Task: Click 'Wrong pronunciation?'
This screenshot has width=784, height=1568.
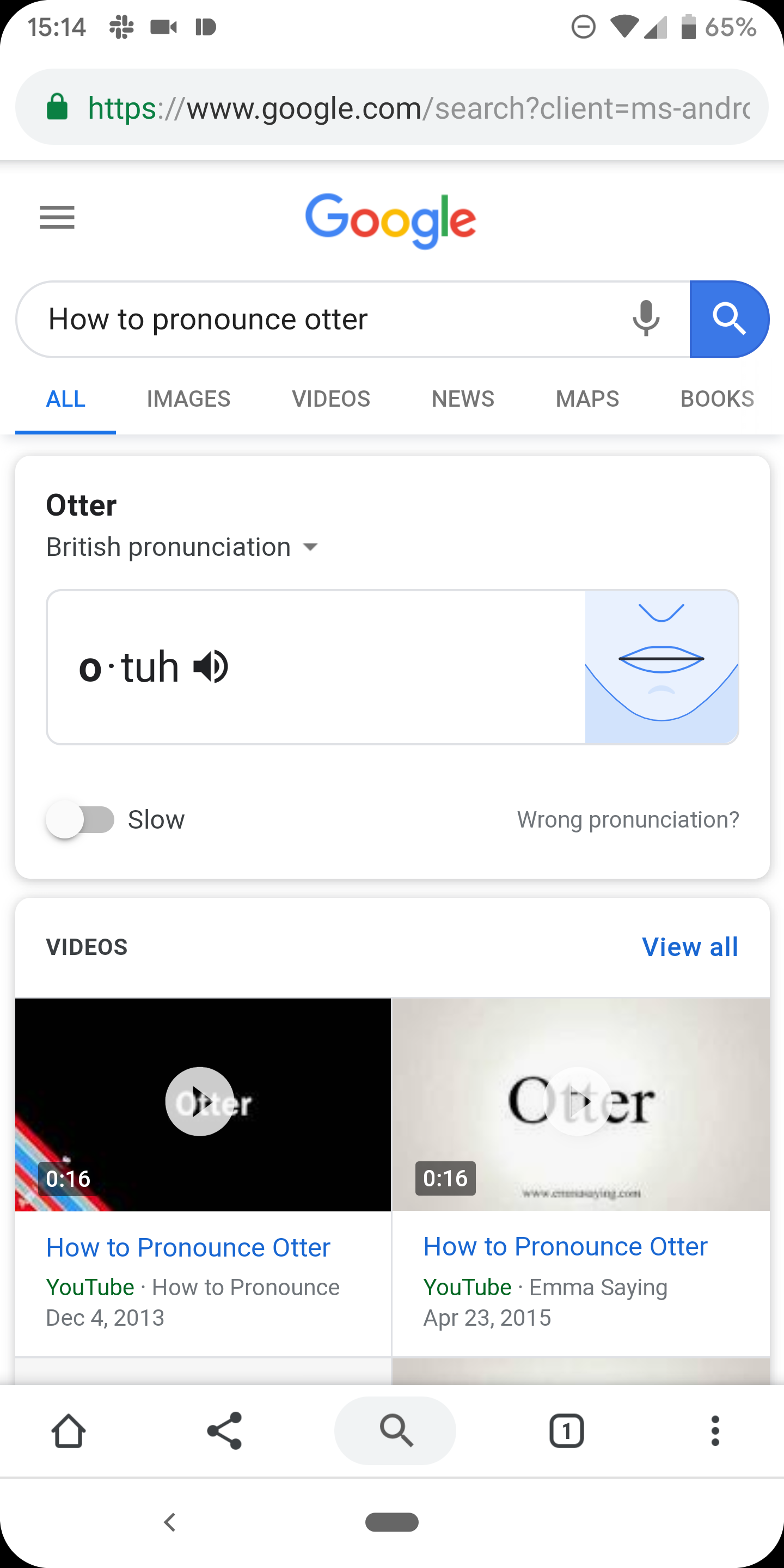Action: (x=628, y=819)
